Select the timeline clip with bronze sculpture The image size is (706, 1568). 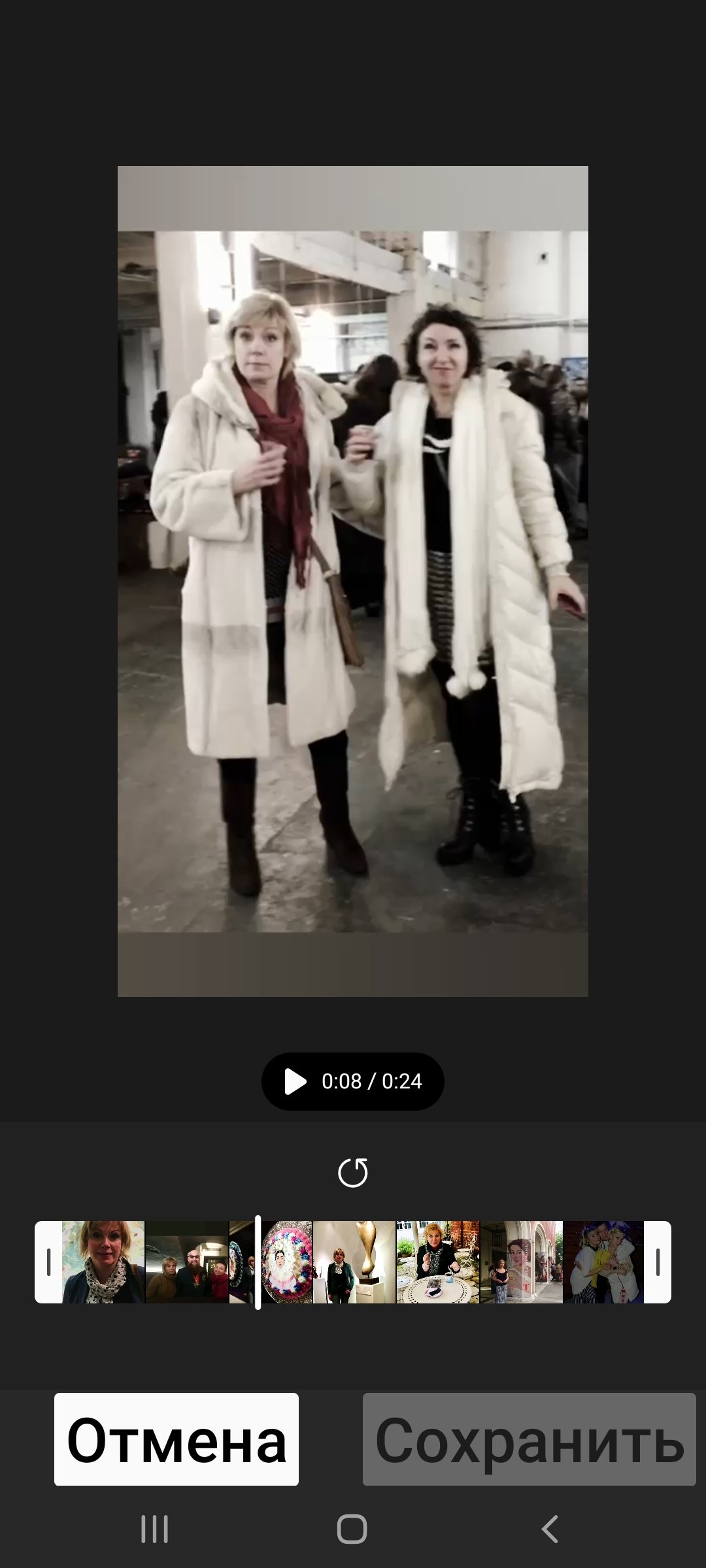click(x=354, y=1262)
